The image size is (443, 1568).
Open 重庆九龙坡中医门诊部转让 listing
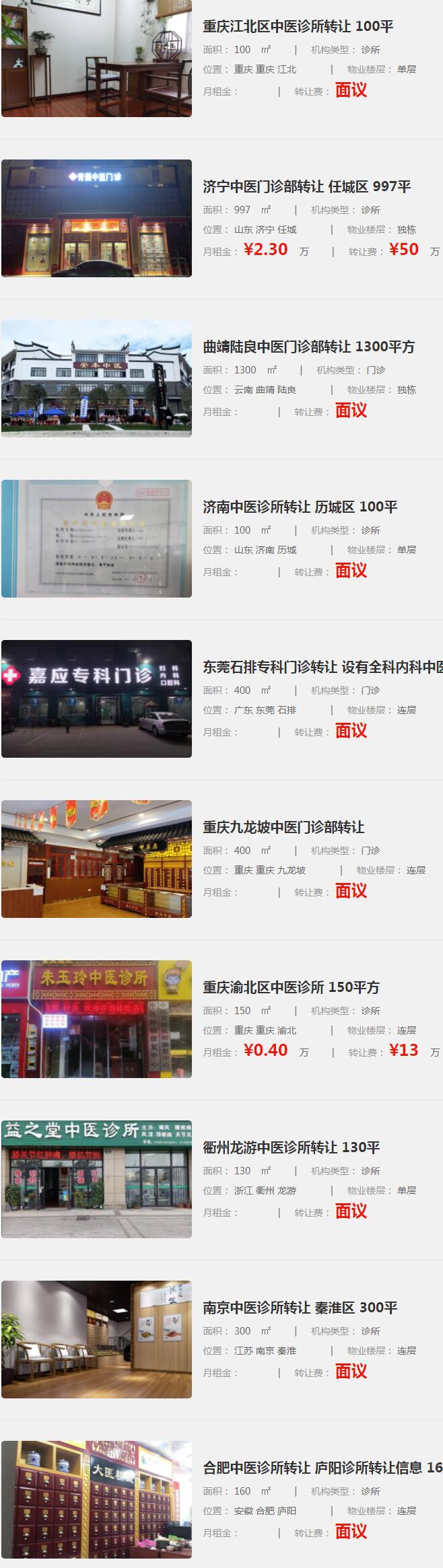(283, 828)
